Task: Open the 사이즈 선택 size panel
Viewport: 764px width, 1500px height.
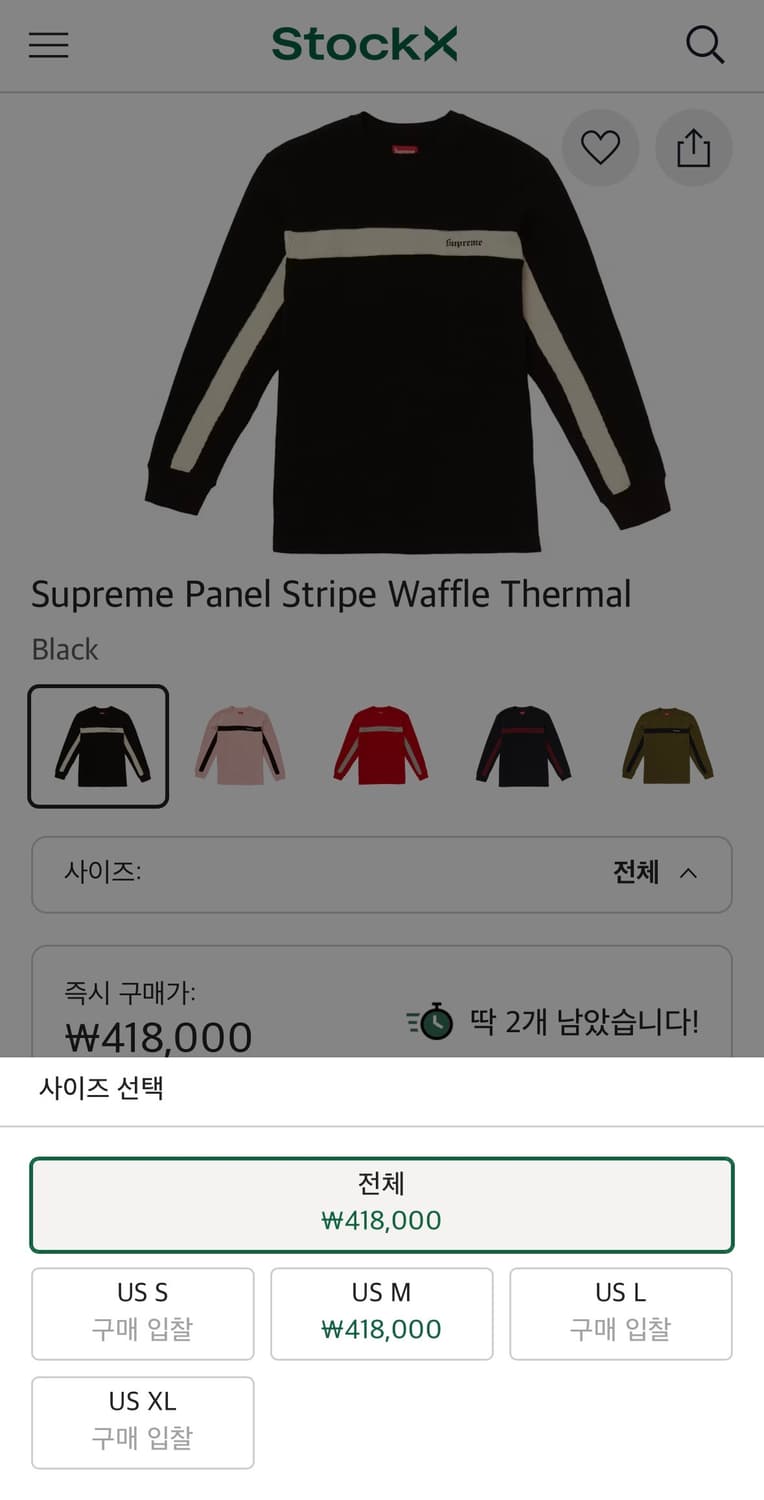Action: [x=101, y=1090]
